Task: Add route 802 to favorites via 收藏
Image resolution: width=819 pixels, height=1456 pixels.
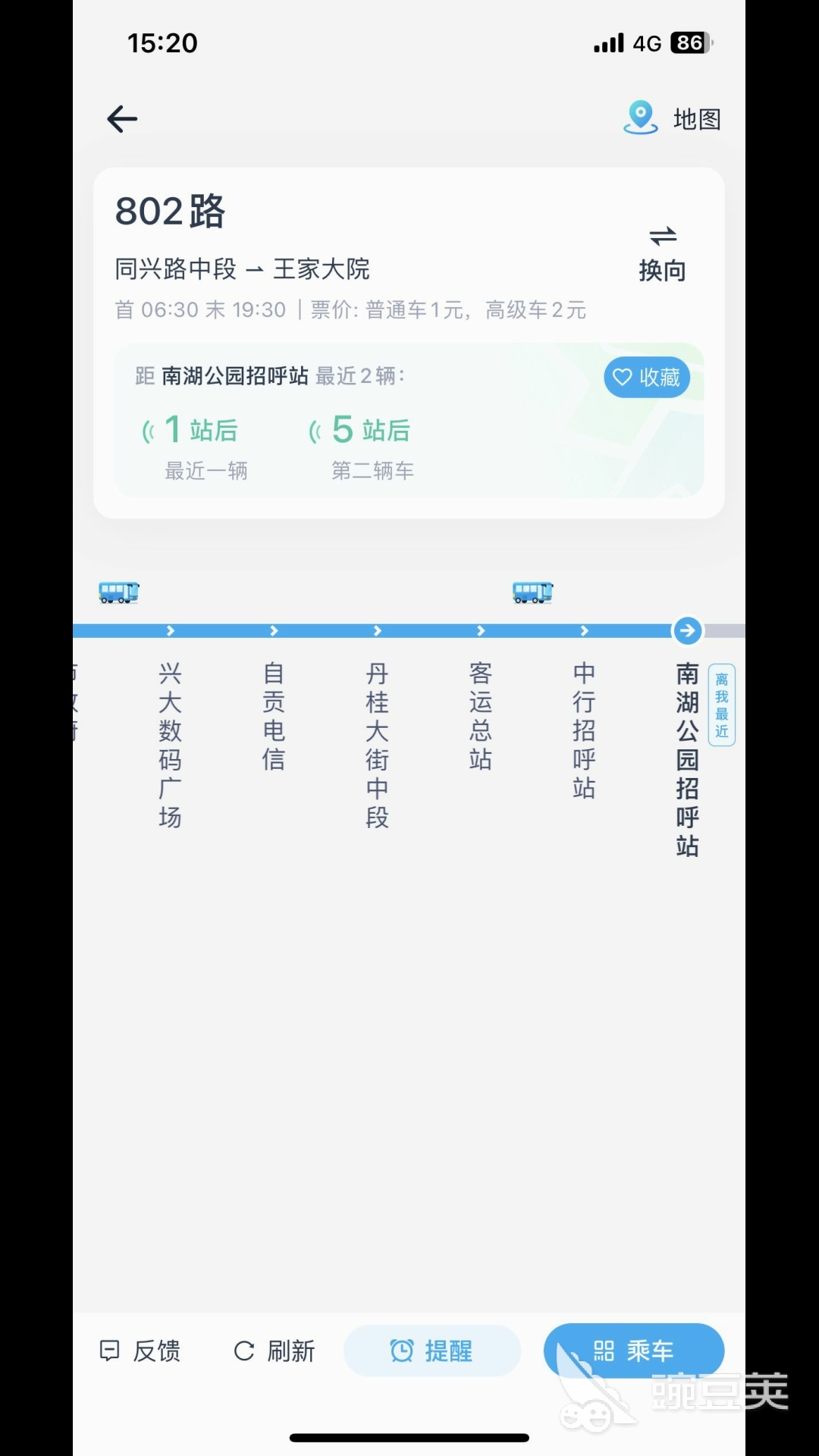Action: (x=647, y=377)
